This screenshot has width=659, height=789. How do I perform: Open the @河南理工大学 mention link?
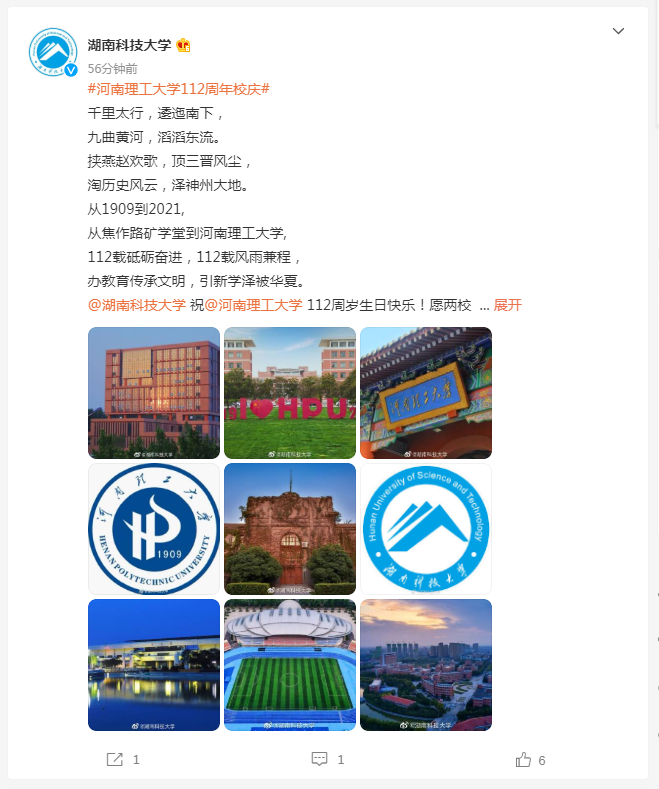(x=253, y=305)
